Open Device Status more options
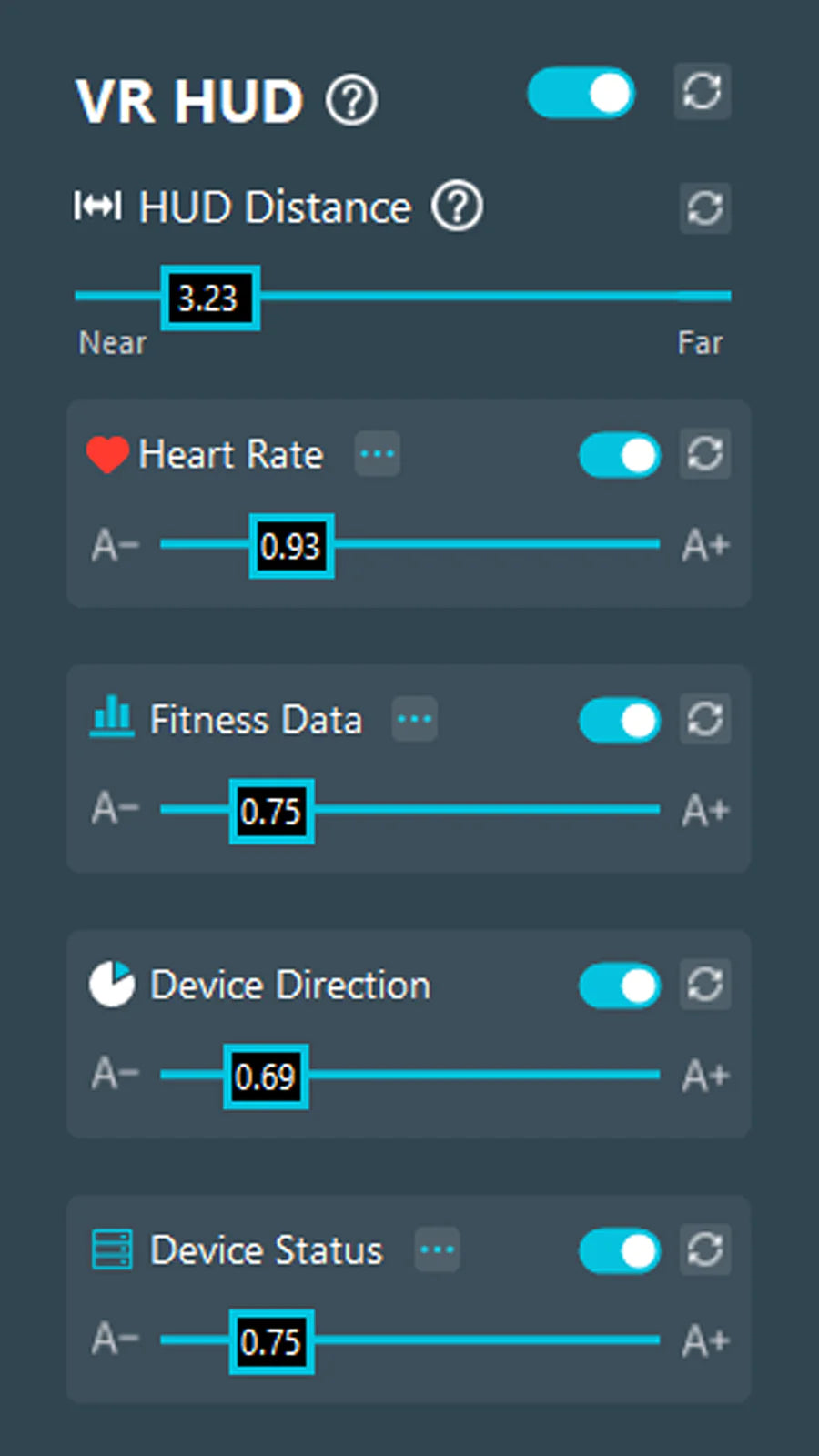Viewport: 819px width, 1456px height. [437, 1249]
